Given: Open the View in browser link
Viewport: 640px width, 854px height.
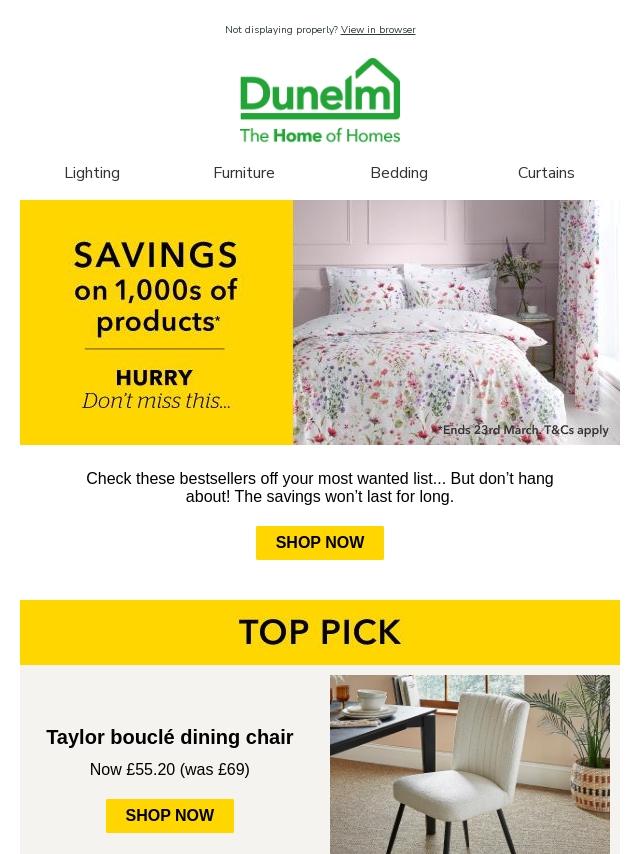Looking at the screenshot, I should click(378, 30).
